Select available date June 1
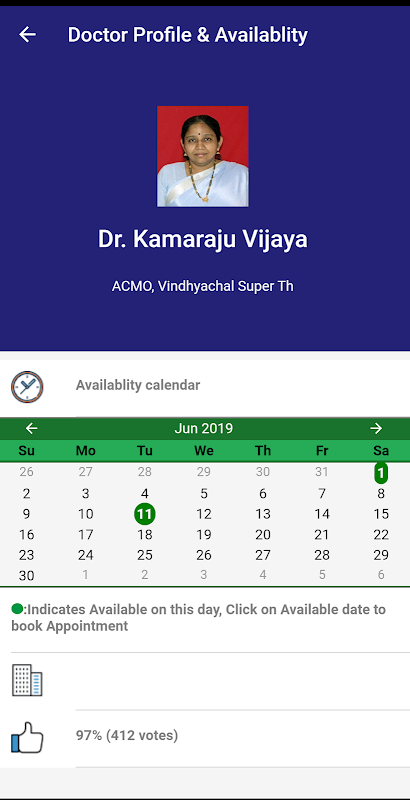Image resolution: width=410 pixels, height=800 pixels. pos(381,473)
